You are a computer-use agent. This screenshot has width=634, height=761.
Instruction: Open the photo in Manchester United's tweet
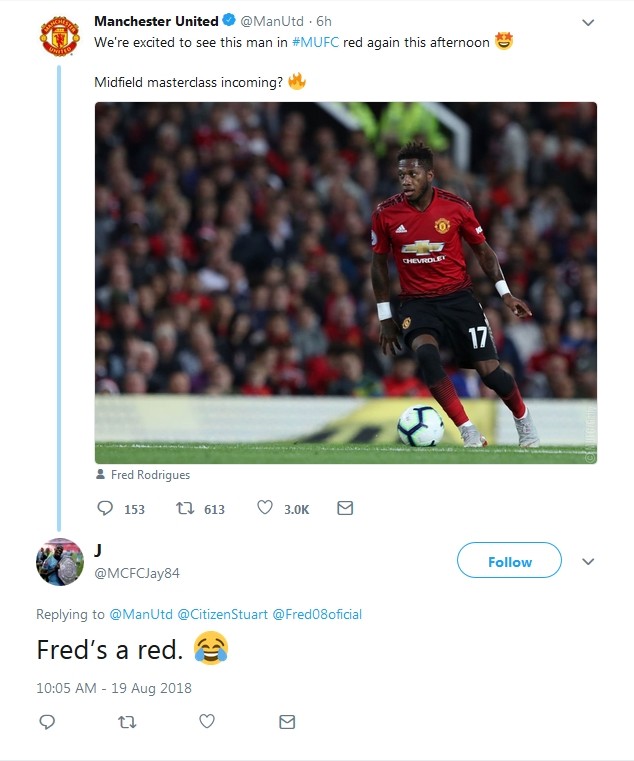click(345, 282)
